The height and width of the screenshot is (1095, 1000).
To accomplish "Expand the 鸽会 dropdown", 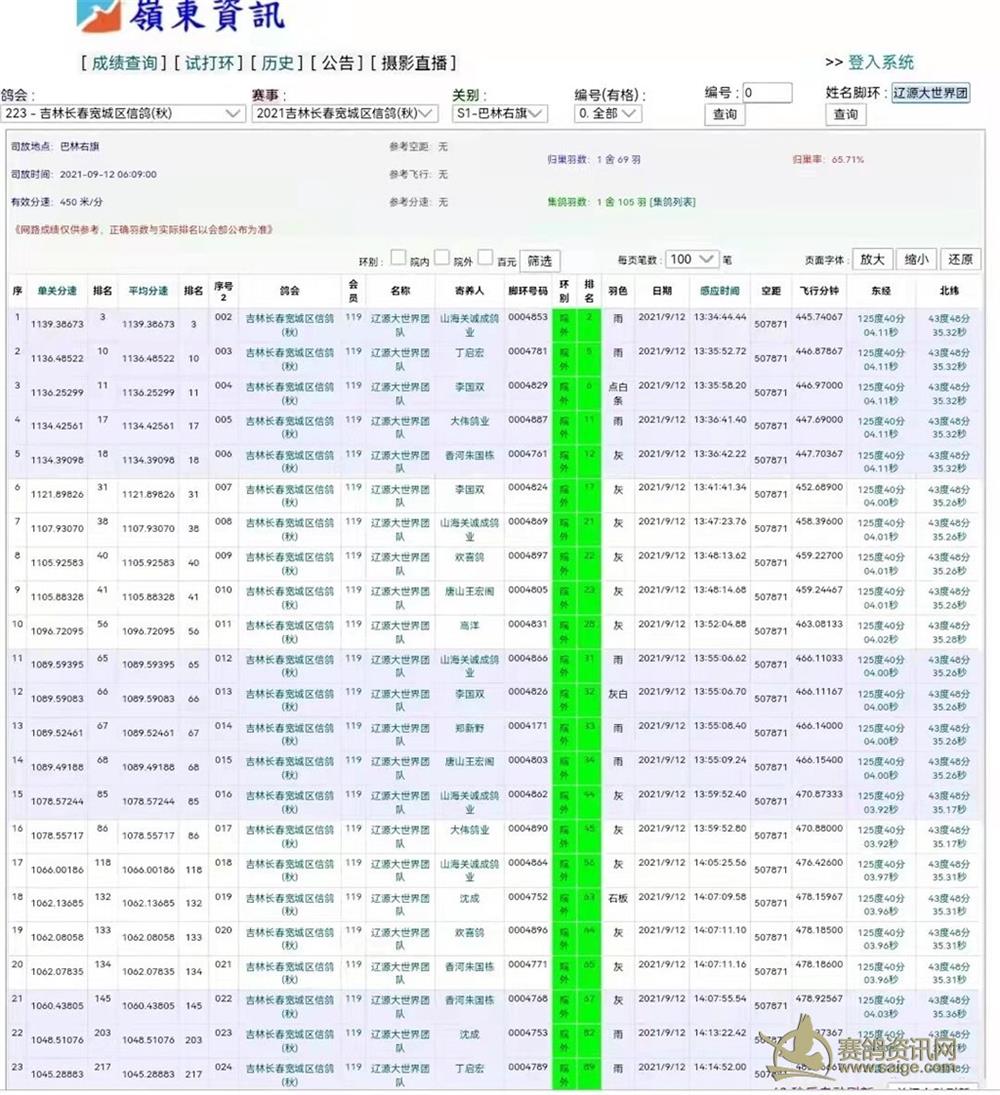I will coord(122,114).
